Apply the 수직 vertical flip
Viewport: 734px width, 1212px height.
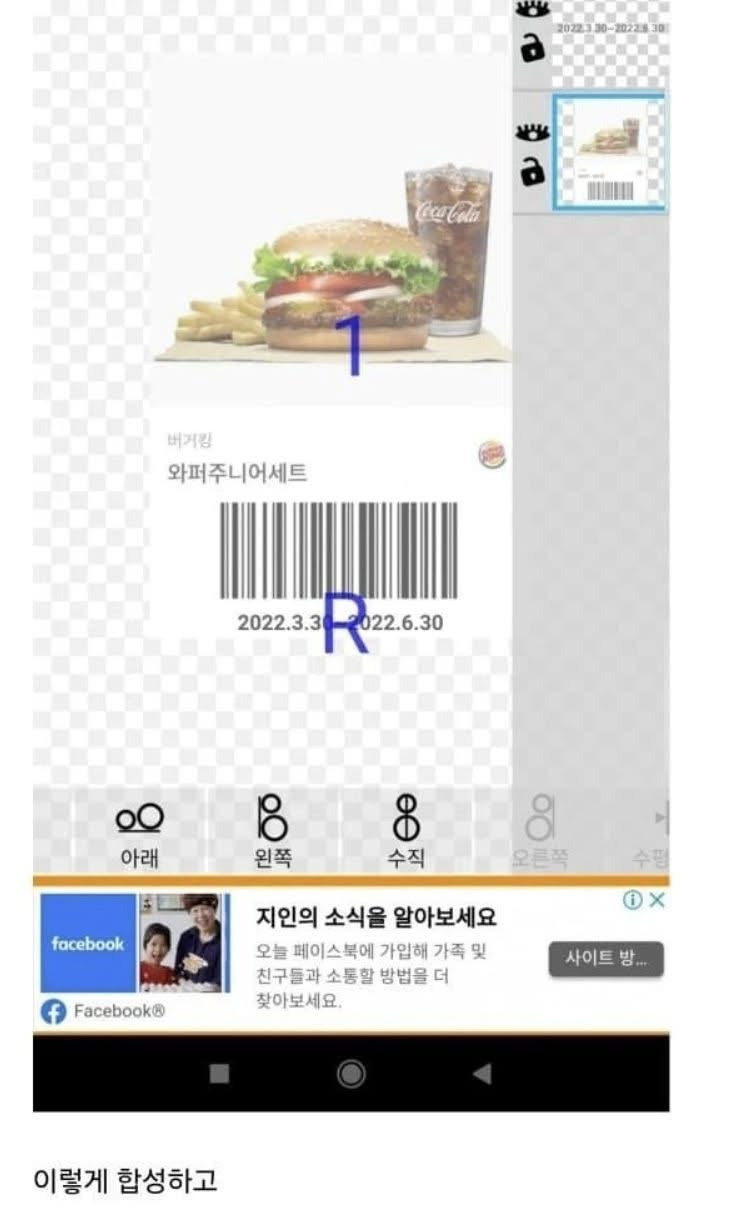(407, 831)
